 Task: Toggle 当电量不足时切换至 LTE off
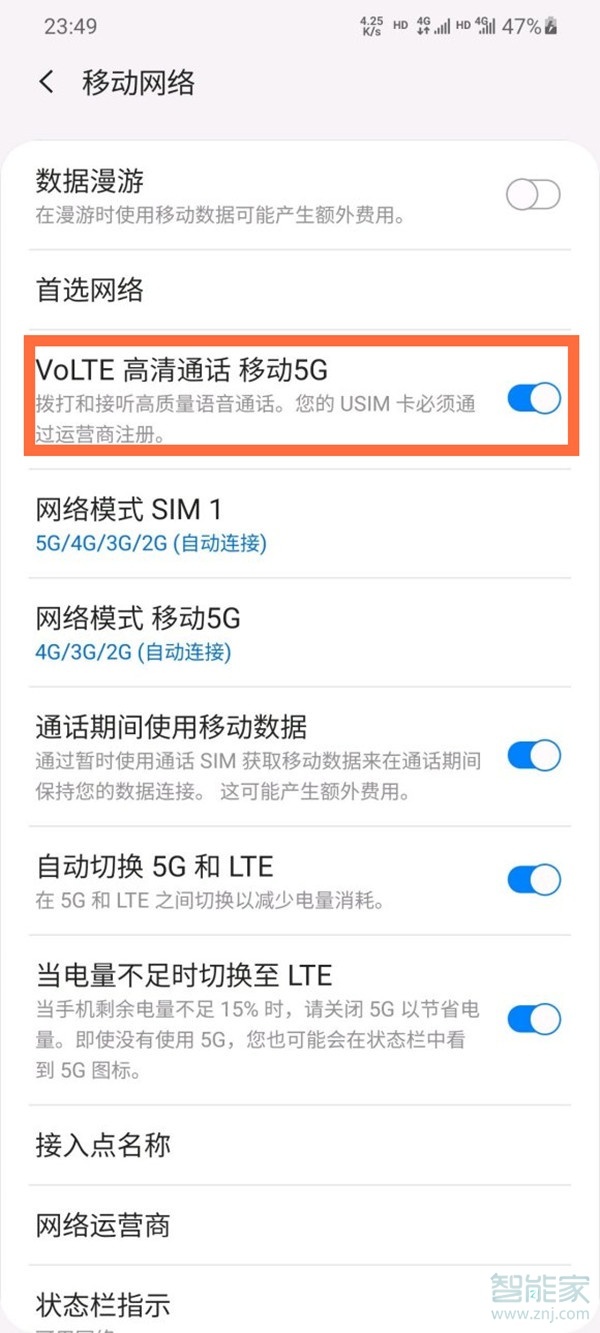point(534,1019)
